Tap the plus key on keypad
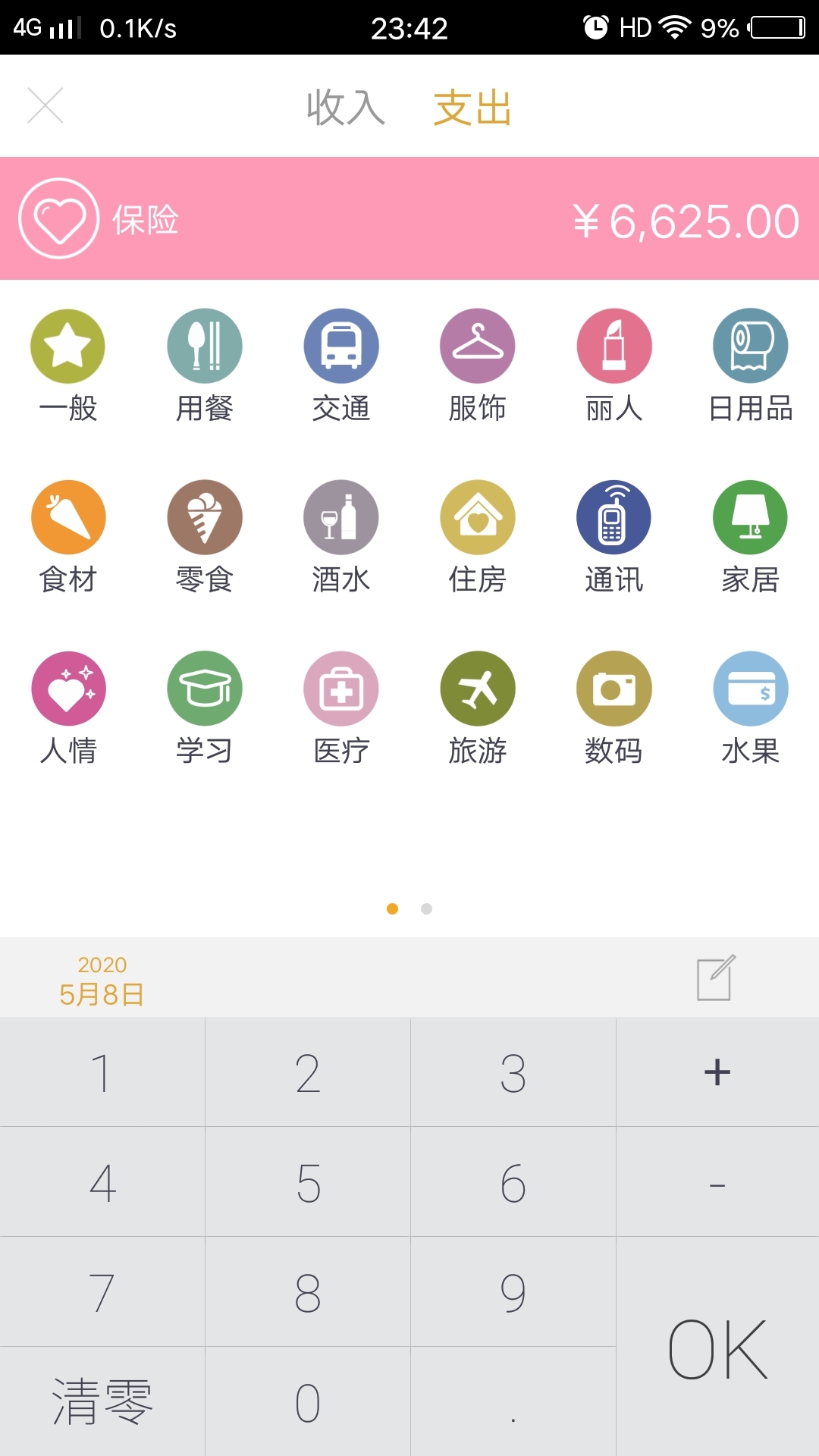Viewport: 819px width, 1456px height. pyautogui.click(x=717, y=1072)
